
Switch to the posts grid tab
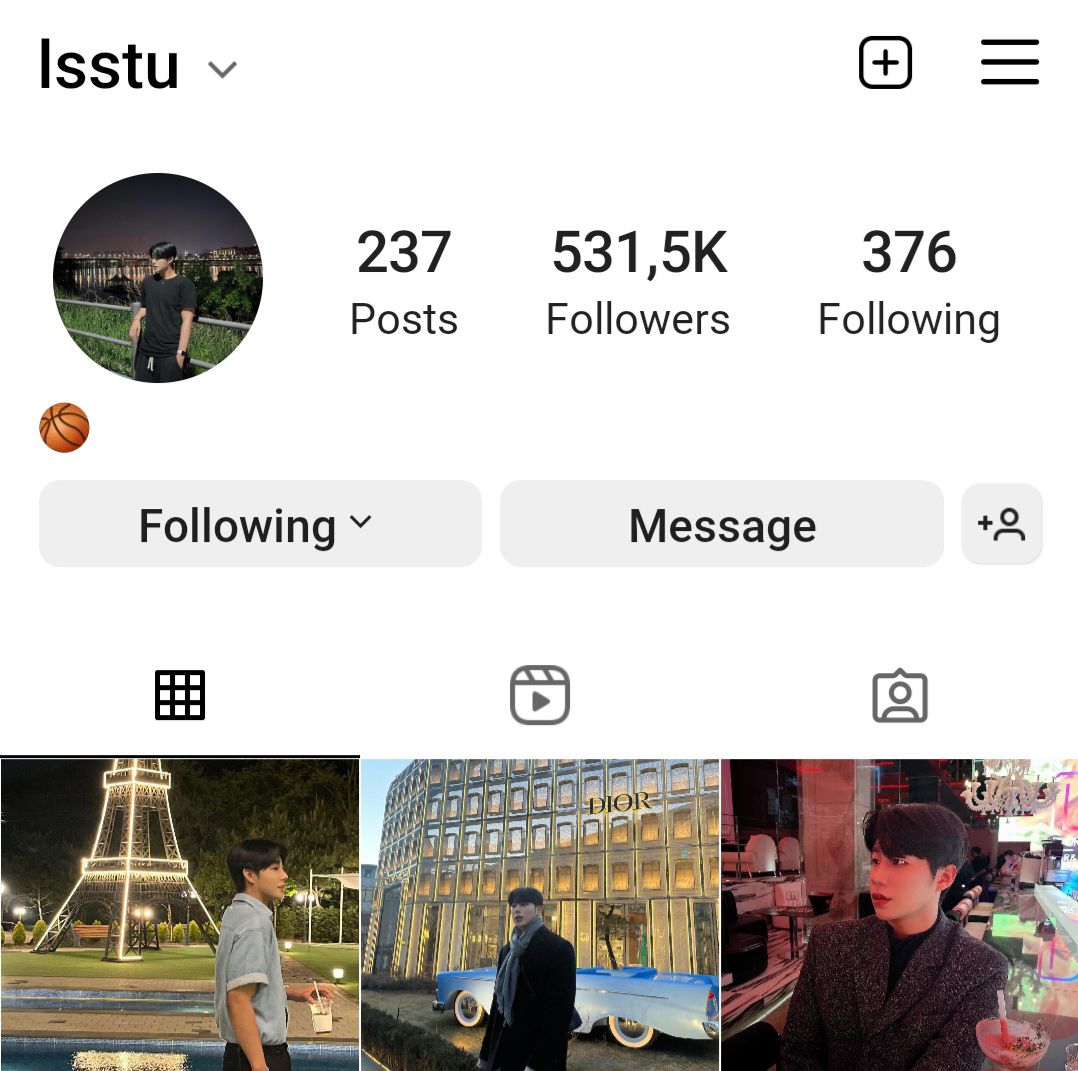180,695
